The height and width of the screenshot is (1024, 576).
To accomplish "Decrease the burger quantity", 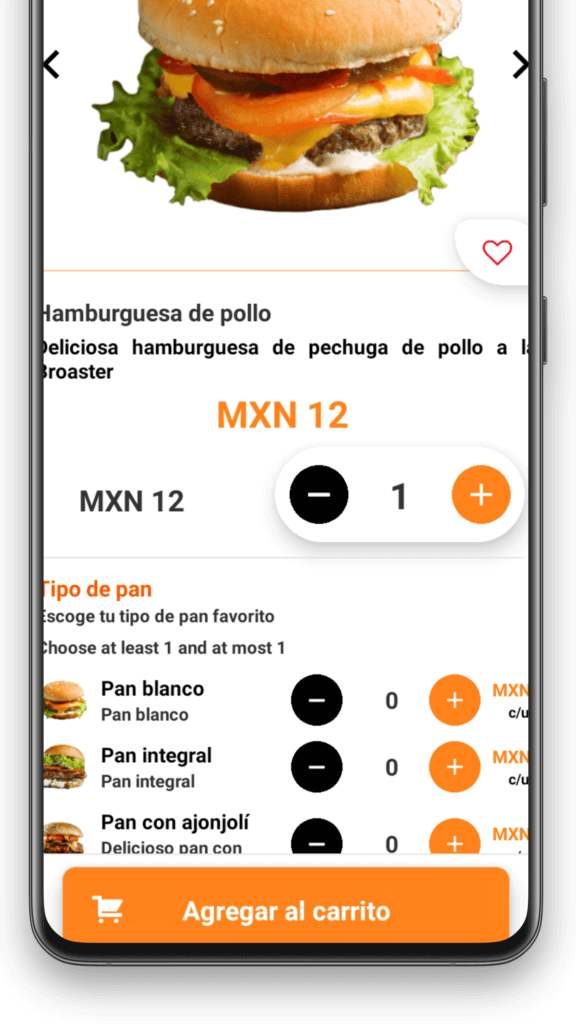I will (x=319, y=494).
